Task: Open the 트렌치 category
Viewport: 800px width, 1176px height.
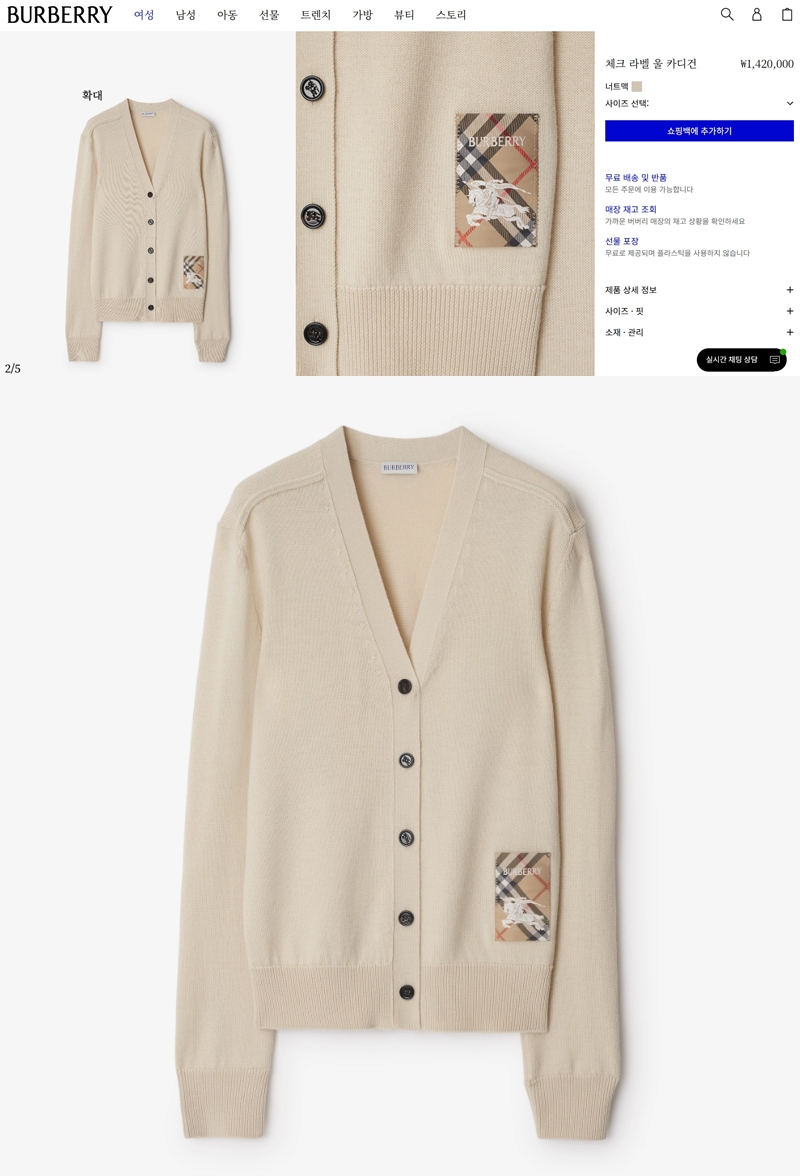Action: [x=315, y=15]
